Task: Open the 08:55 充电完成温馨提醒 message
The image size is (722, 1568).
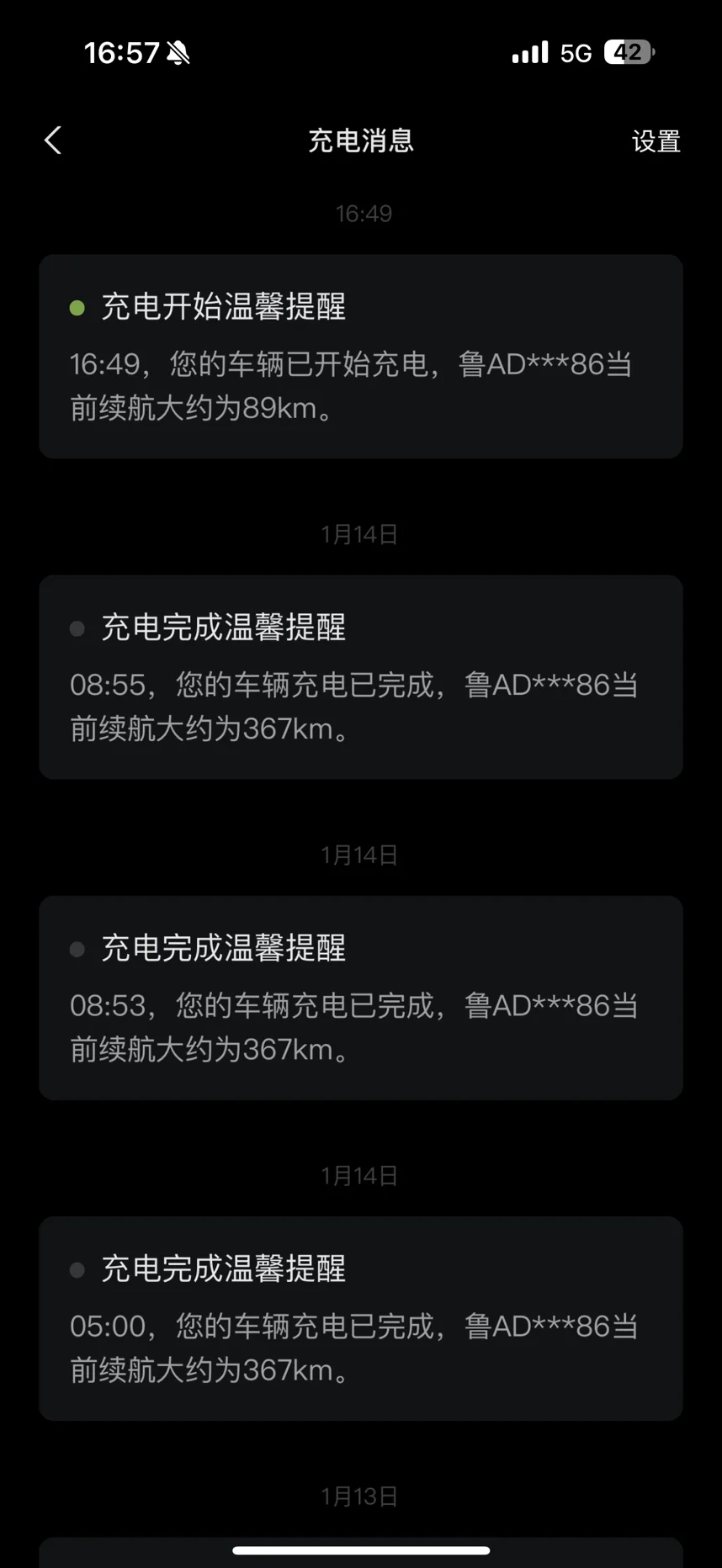Action: pyautogui.click(x=360, y=677)
